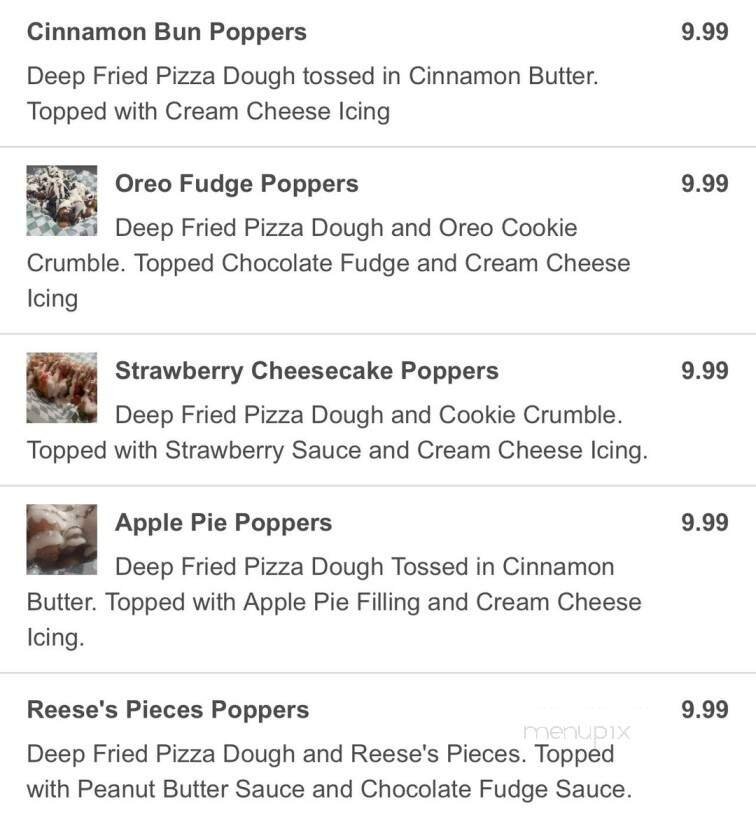Choose the Apple Pie Poppers item
Screen dimensions: 756x815
[223, 523]
